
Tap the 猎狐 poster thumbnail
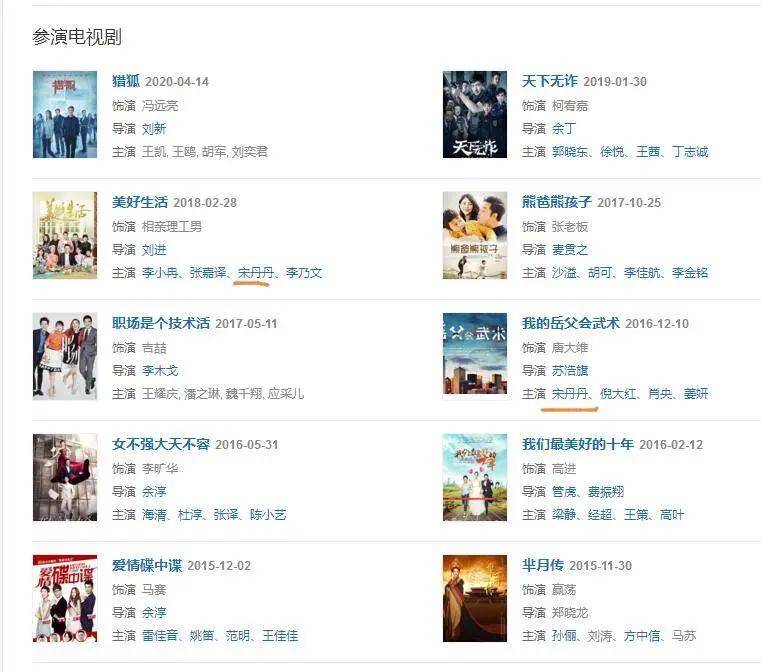point(65,115)
